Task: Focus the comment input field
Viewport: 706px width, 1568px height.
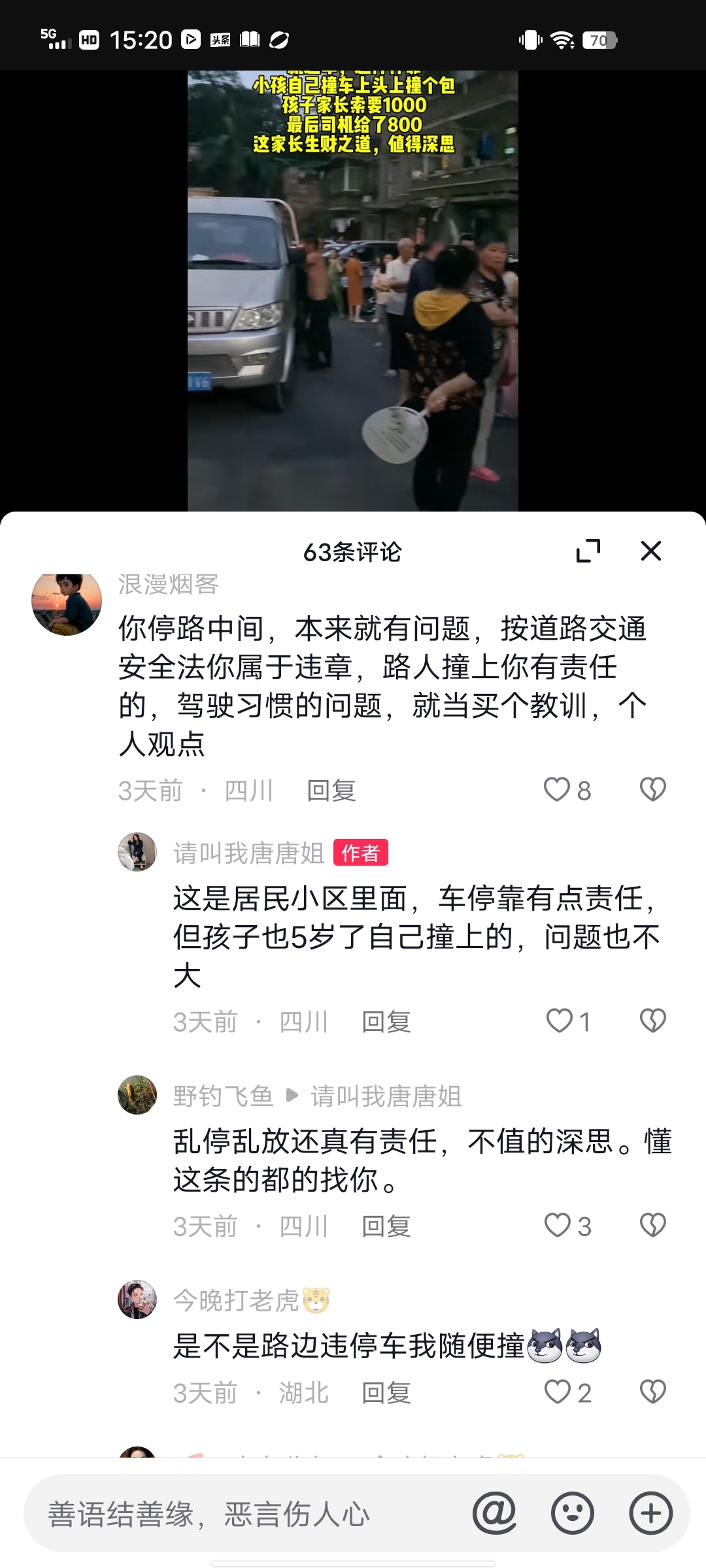Action: tap(248, 1514)
